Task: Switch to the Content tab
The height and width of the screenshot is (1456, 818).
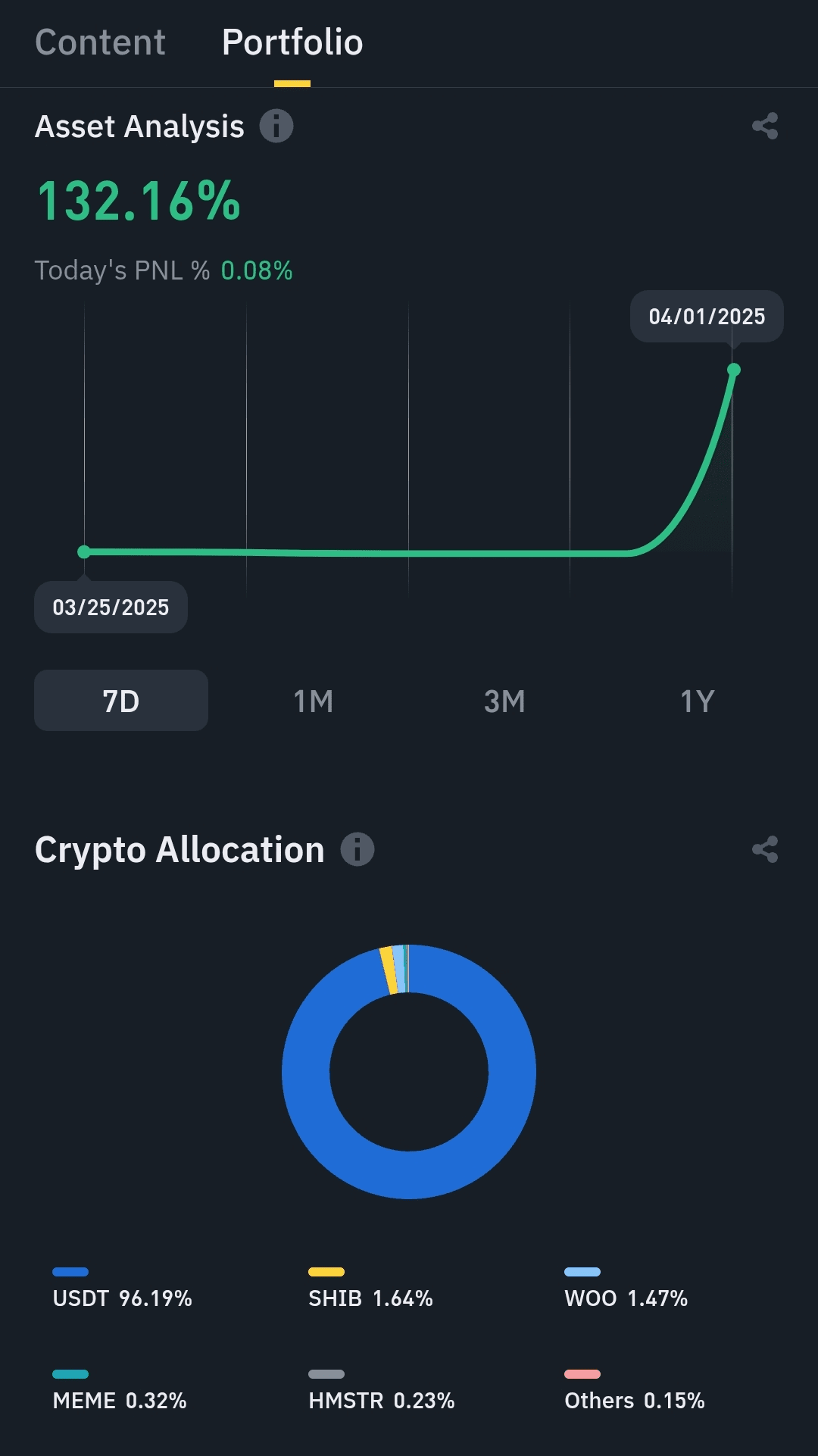Action: click(x=100, y=42)
